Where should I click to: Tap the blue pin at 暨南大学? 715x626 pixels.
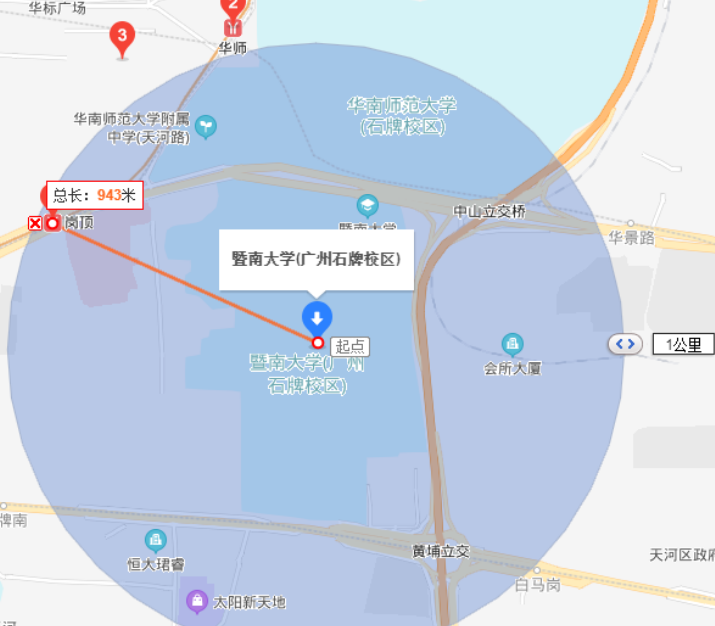point(317,320)
